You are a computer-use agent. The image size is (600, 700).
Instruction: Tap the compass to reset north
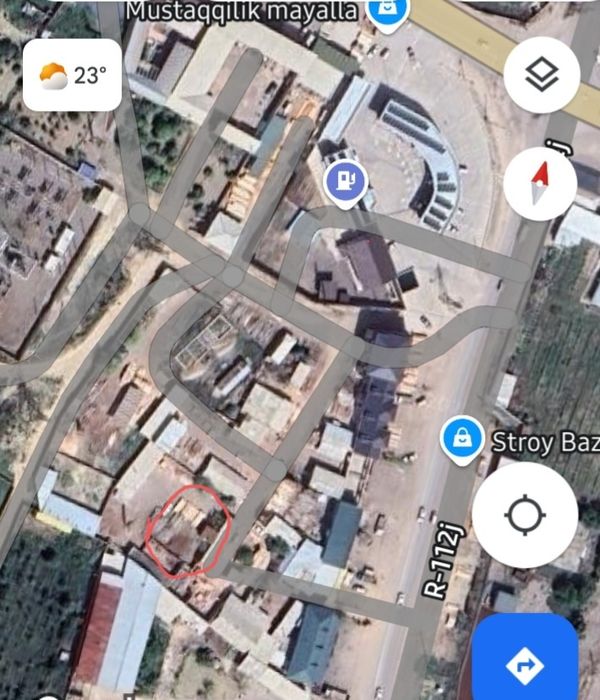pos(541,183)
